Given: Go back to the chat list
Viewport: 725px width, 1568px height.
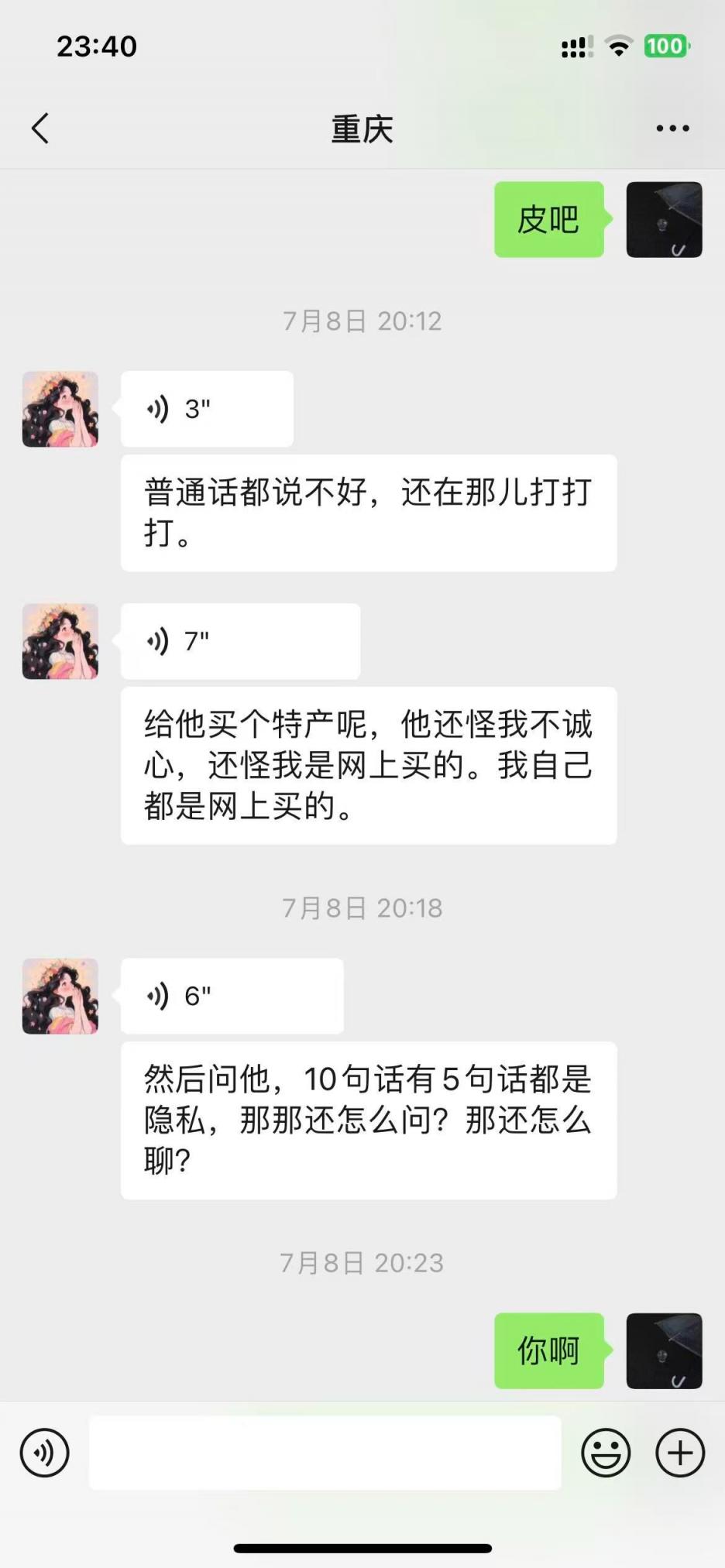Looking at the screenshot, I should coord(40,129).
